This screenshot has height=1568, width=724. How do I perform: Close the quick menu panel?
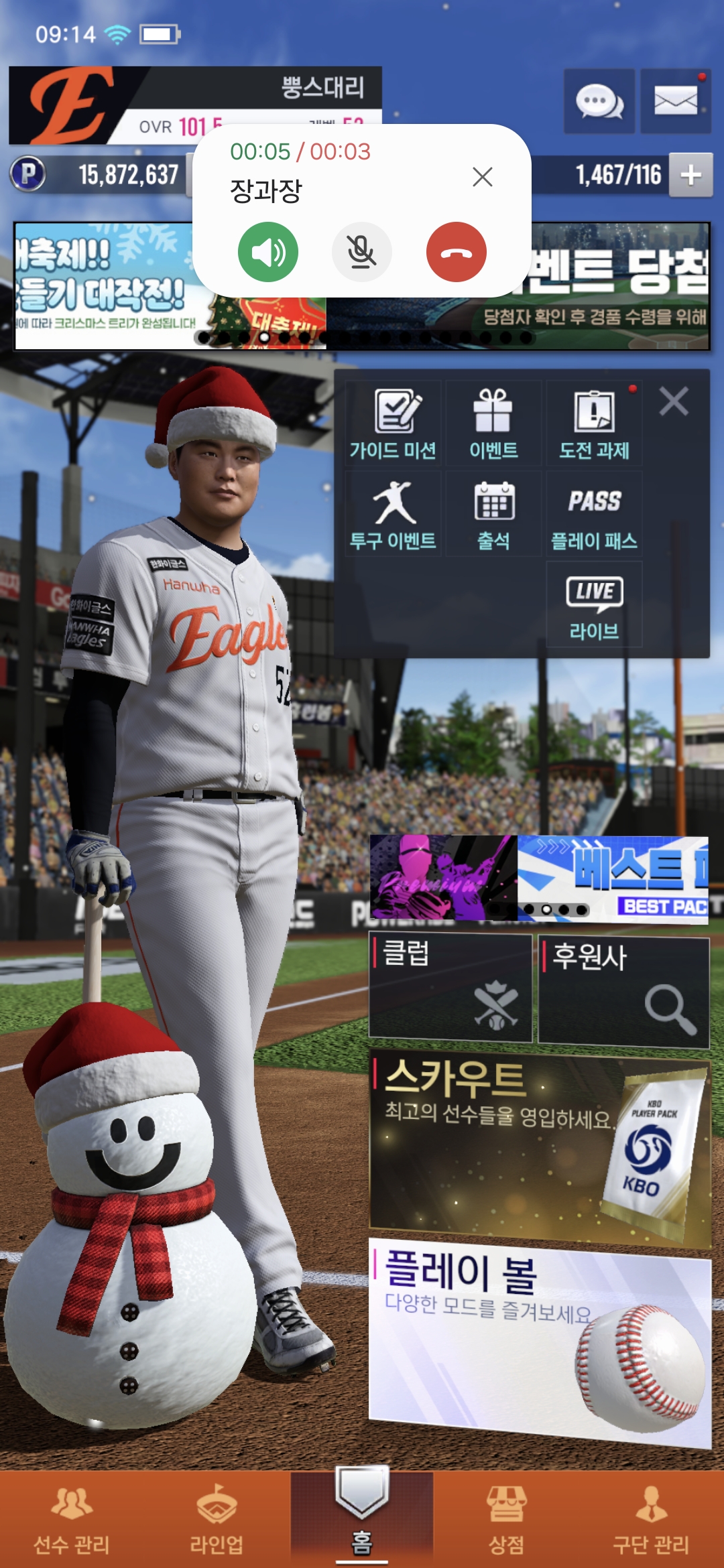click(x=674, y=401)
